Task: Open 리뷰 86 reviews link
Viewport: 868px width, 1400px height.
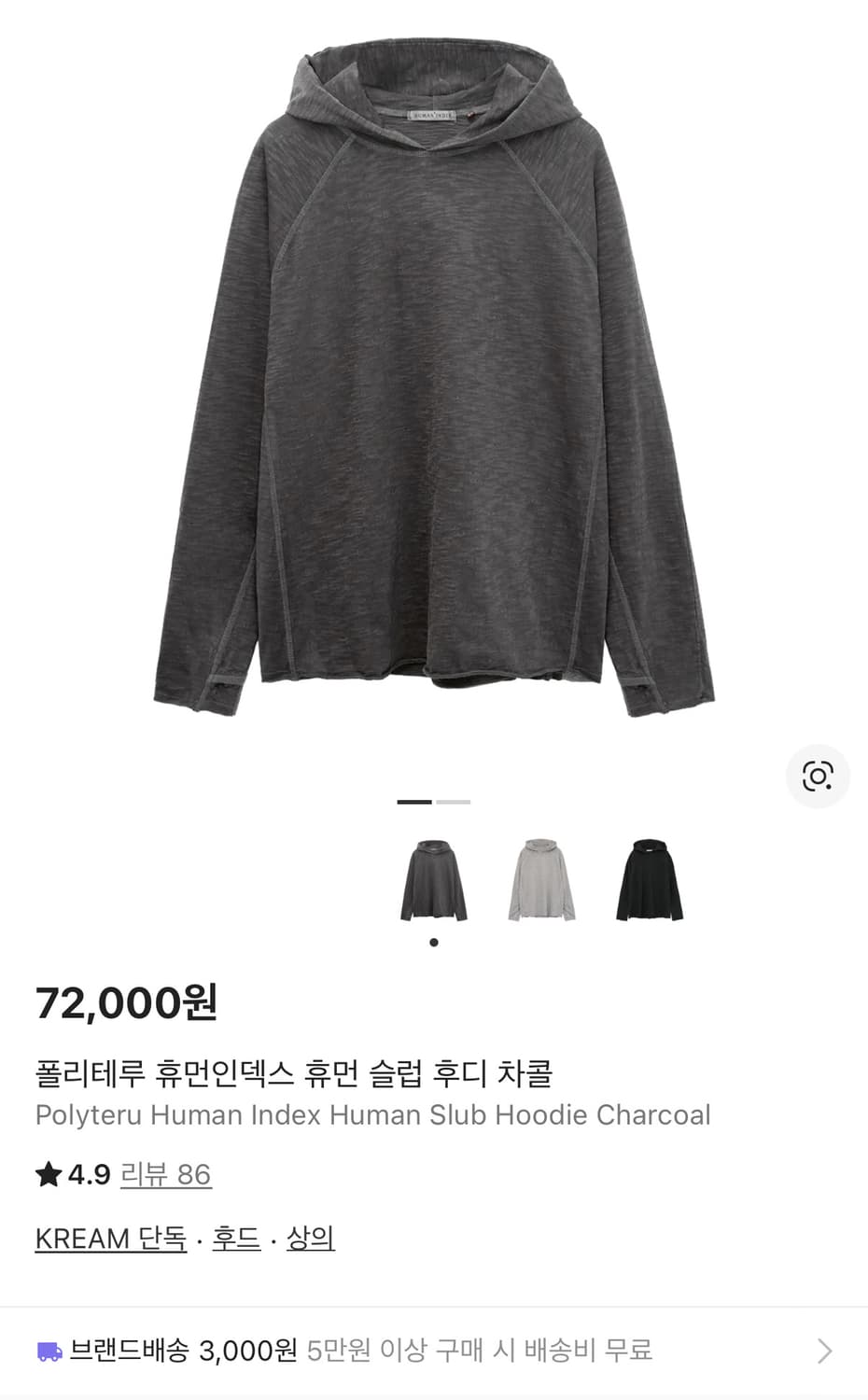Action: [164, 1177]
